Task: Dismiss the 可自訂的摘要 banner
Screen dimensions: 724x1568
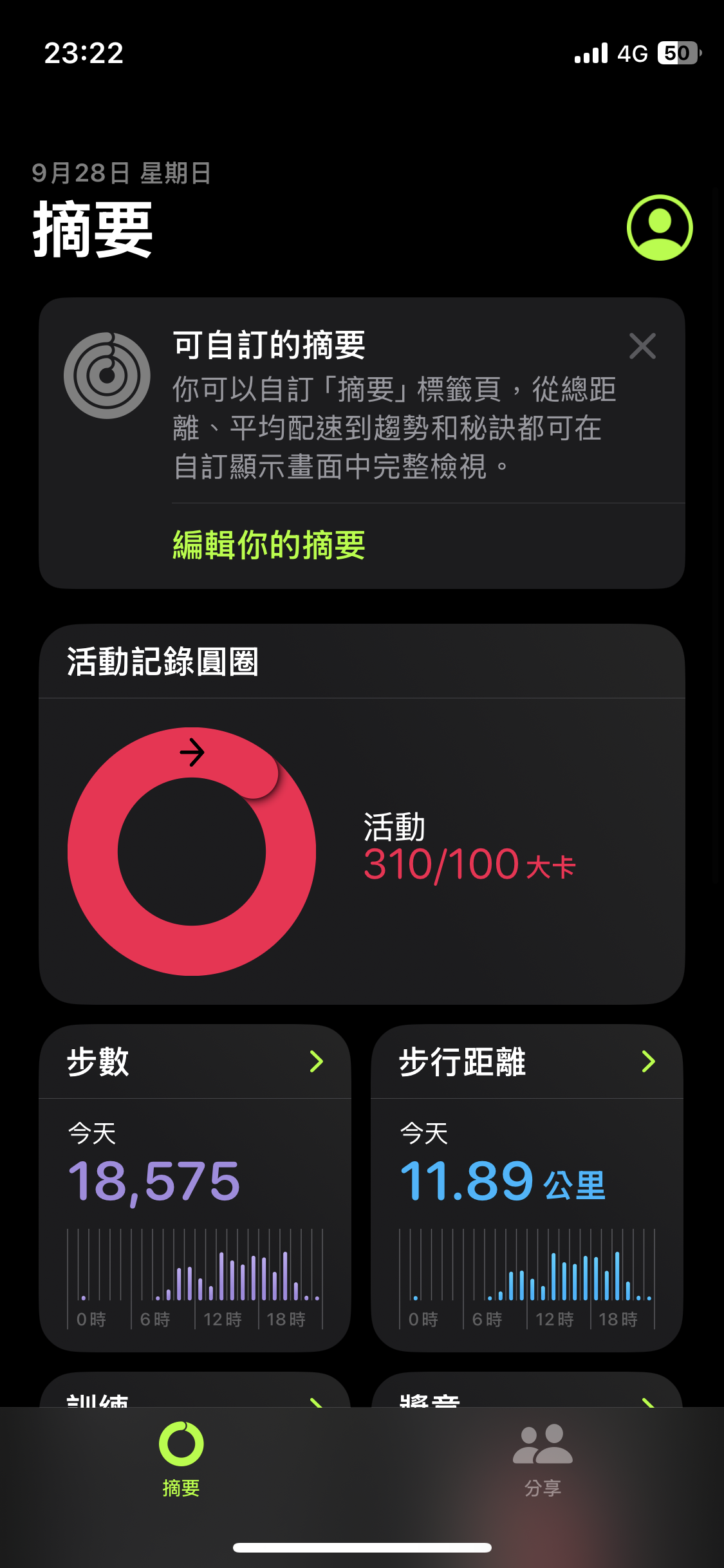Action: (x=642, y=346)
